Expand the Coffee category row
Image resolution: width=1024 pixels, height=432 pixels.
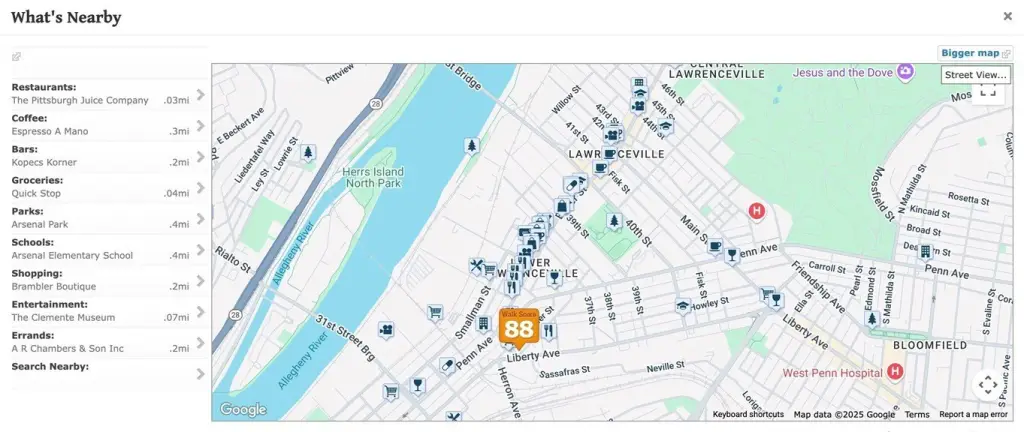(105, 125)
